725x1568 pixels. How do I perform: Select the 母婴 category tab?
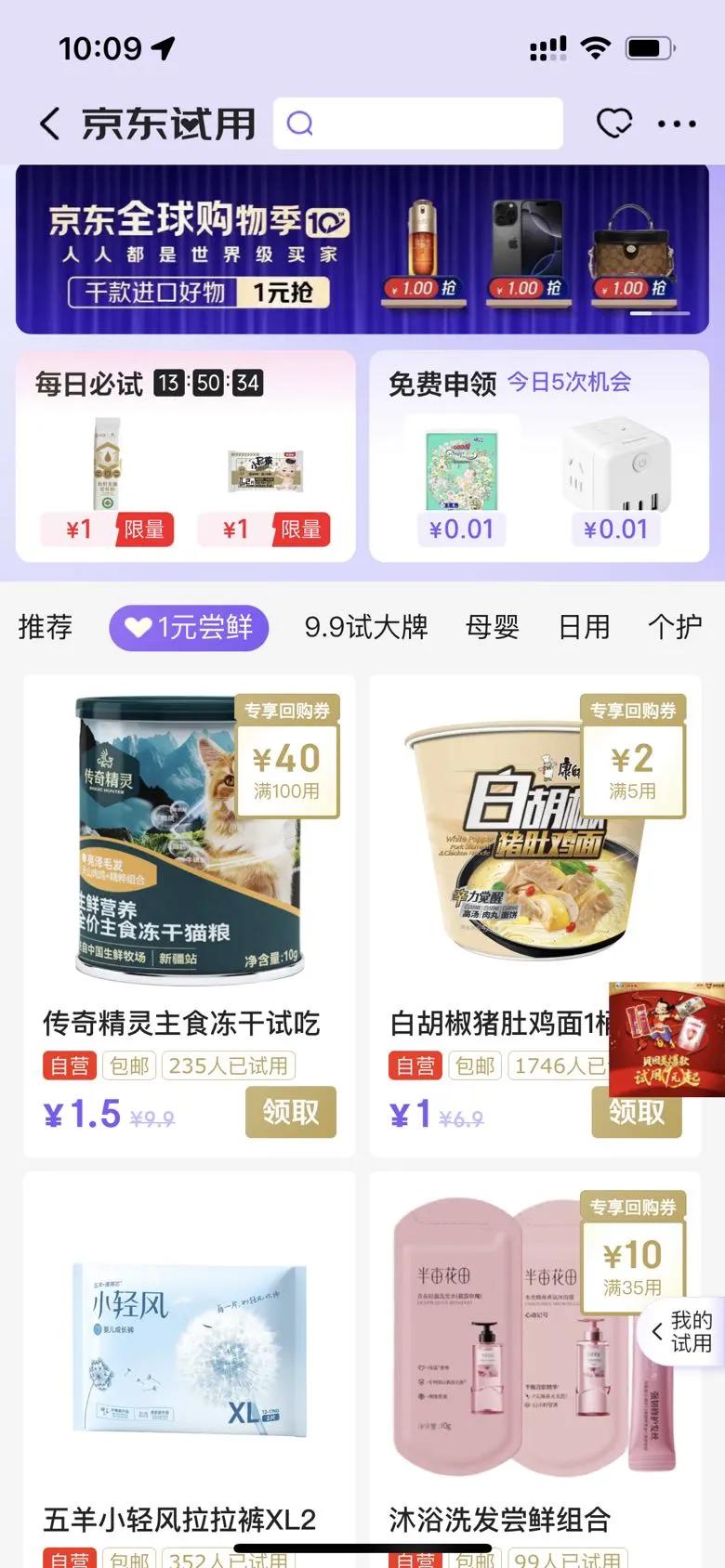tap(492, 627)
